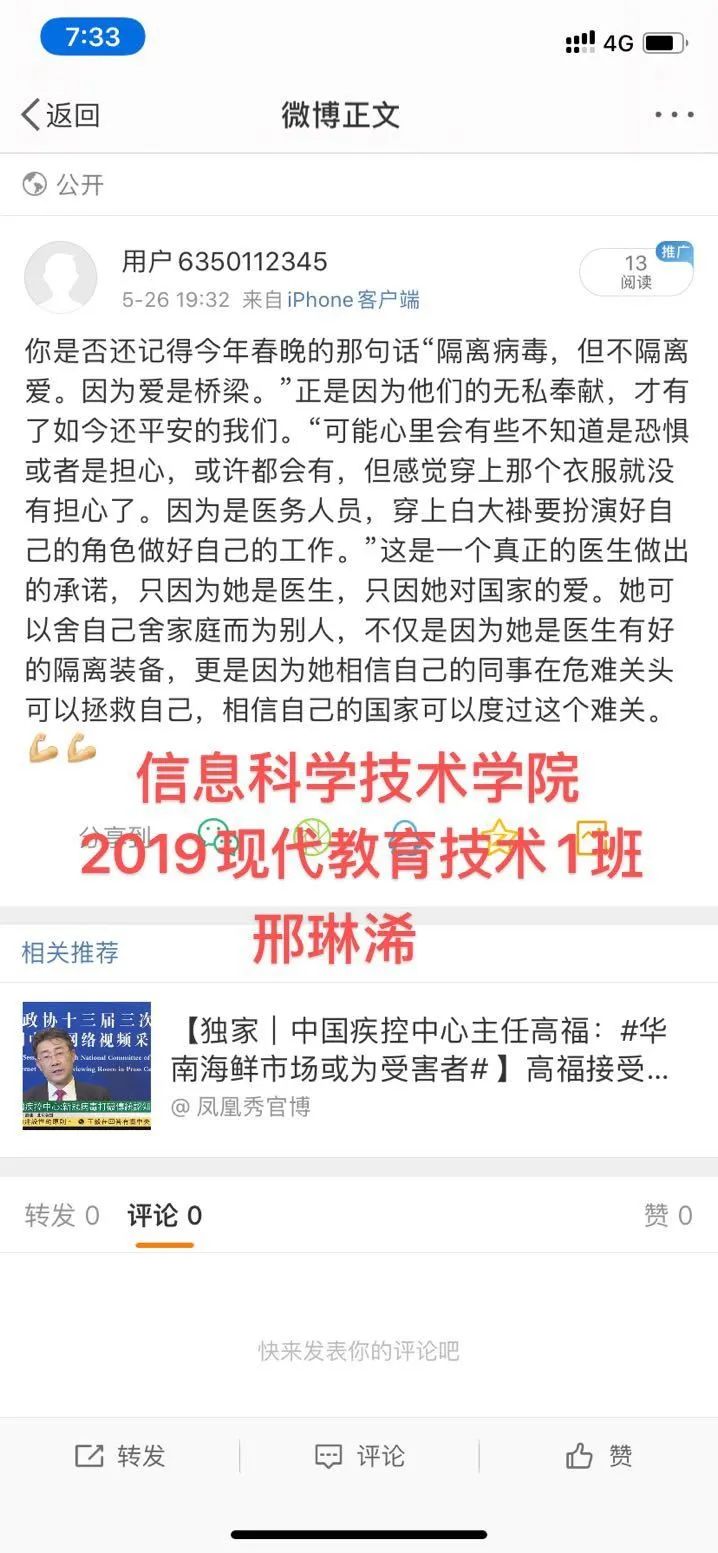Switch to the 转发 0 tab

click(62, 1215)
